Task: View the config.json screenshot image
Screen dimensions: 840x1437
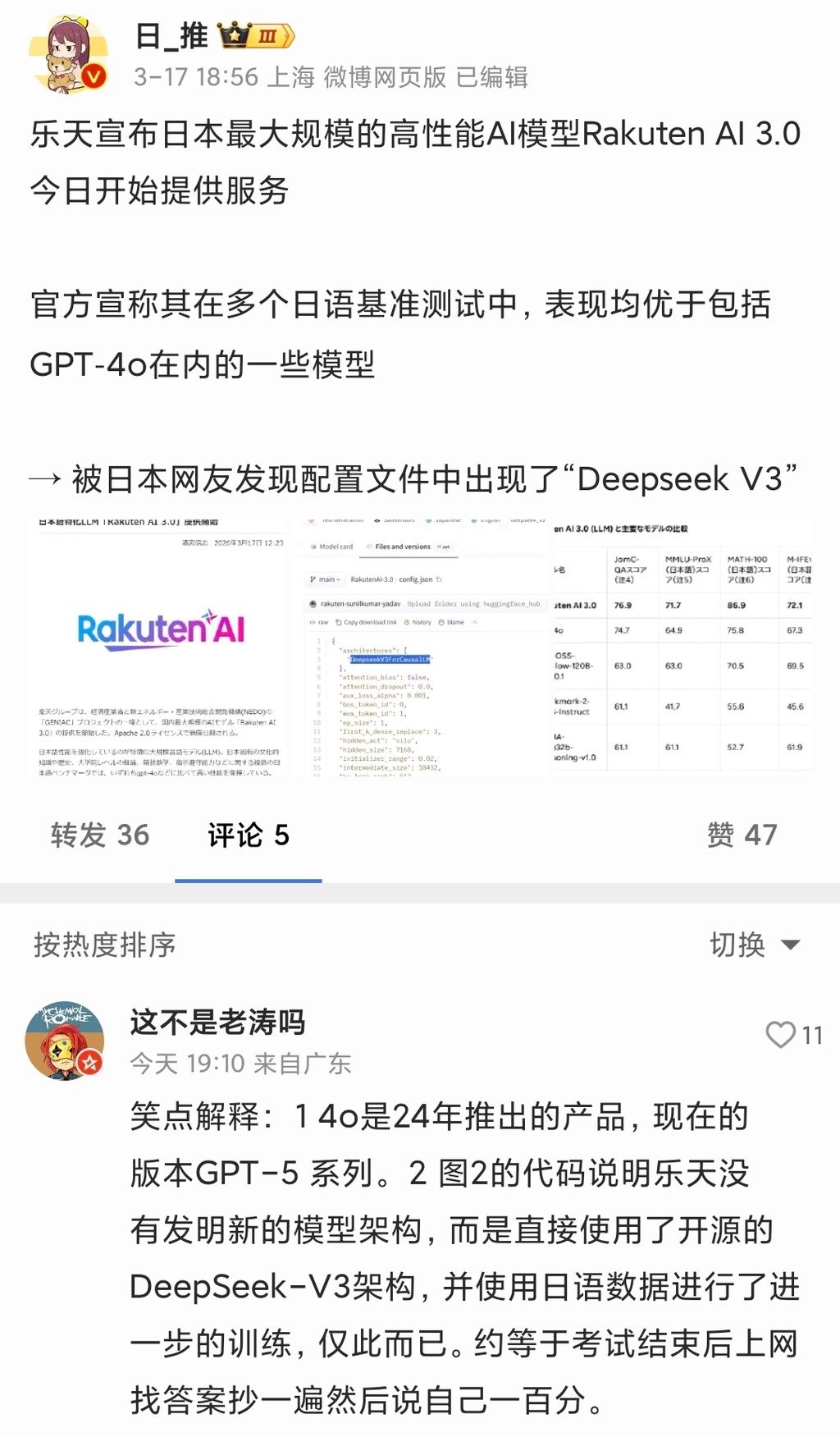Action: click(422, 648)
